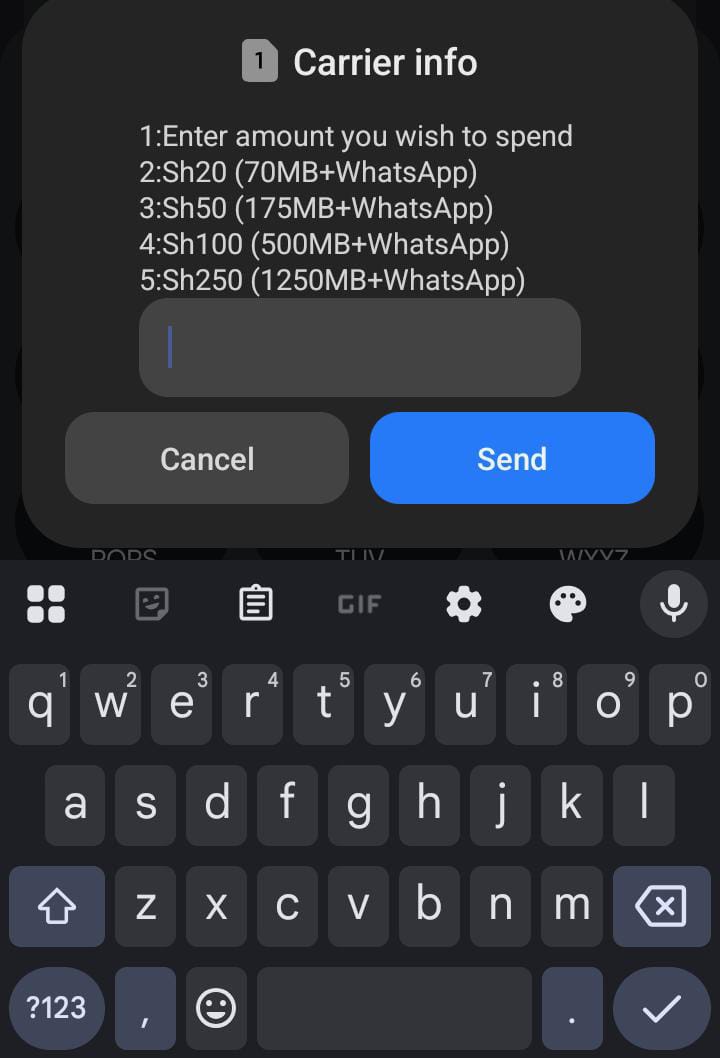Toggle the shift key
The image size is (720, 1058).
[x=57, y=907]
